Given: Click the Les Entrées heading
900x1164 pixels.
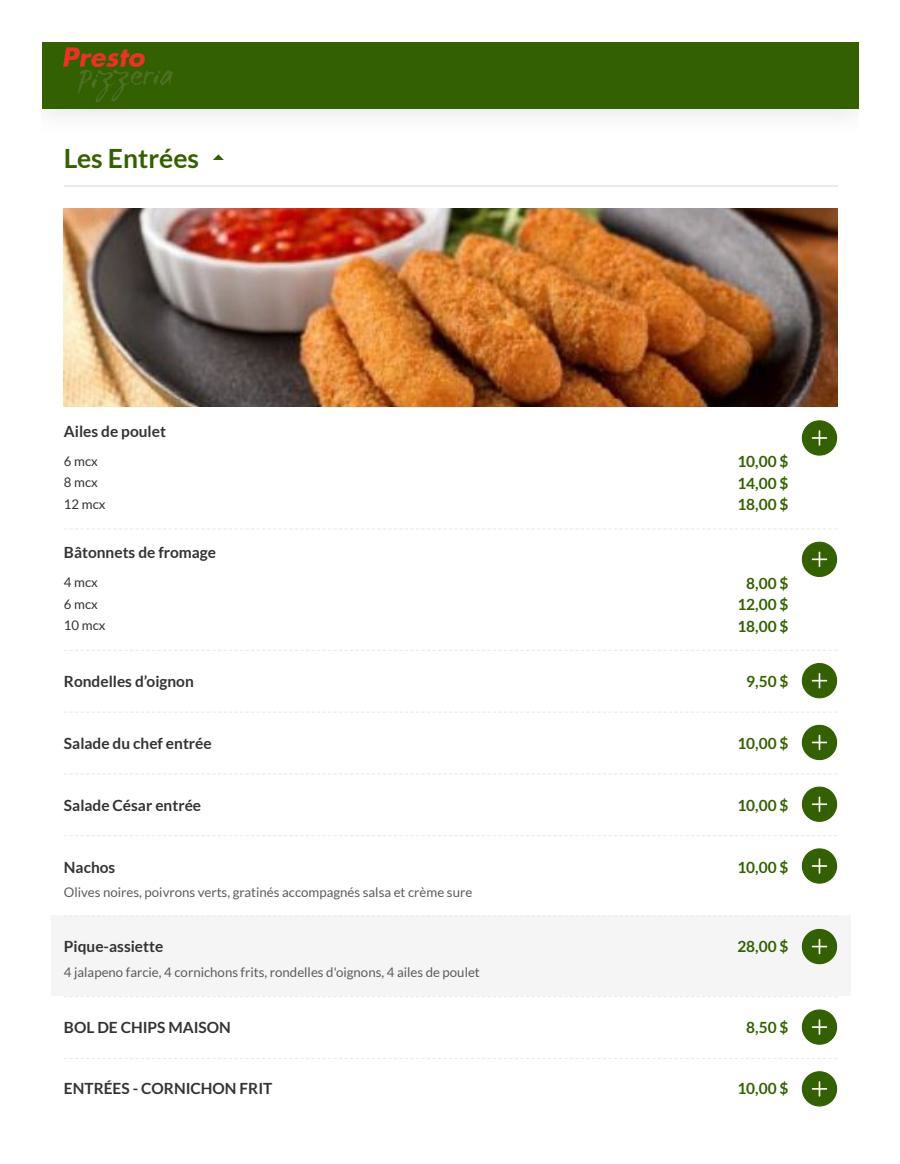Looking at the screenshot, I should [x=130, y=157].
